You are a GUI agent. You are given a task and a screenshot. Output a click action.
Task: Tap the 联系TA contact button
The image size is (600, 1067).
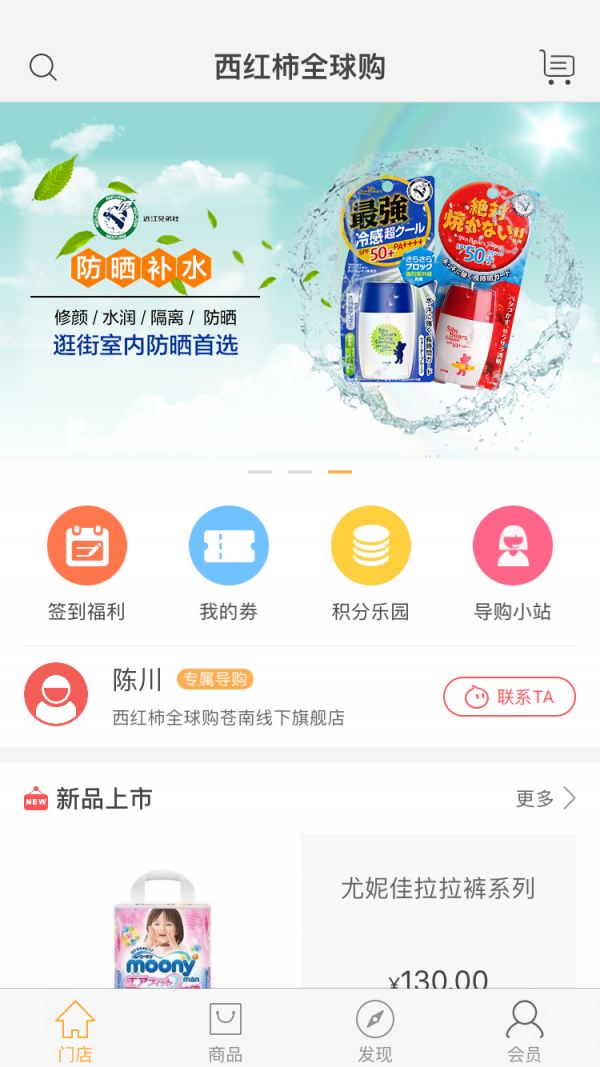(x=509, y=697)
